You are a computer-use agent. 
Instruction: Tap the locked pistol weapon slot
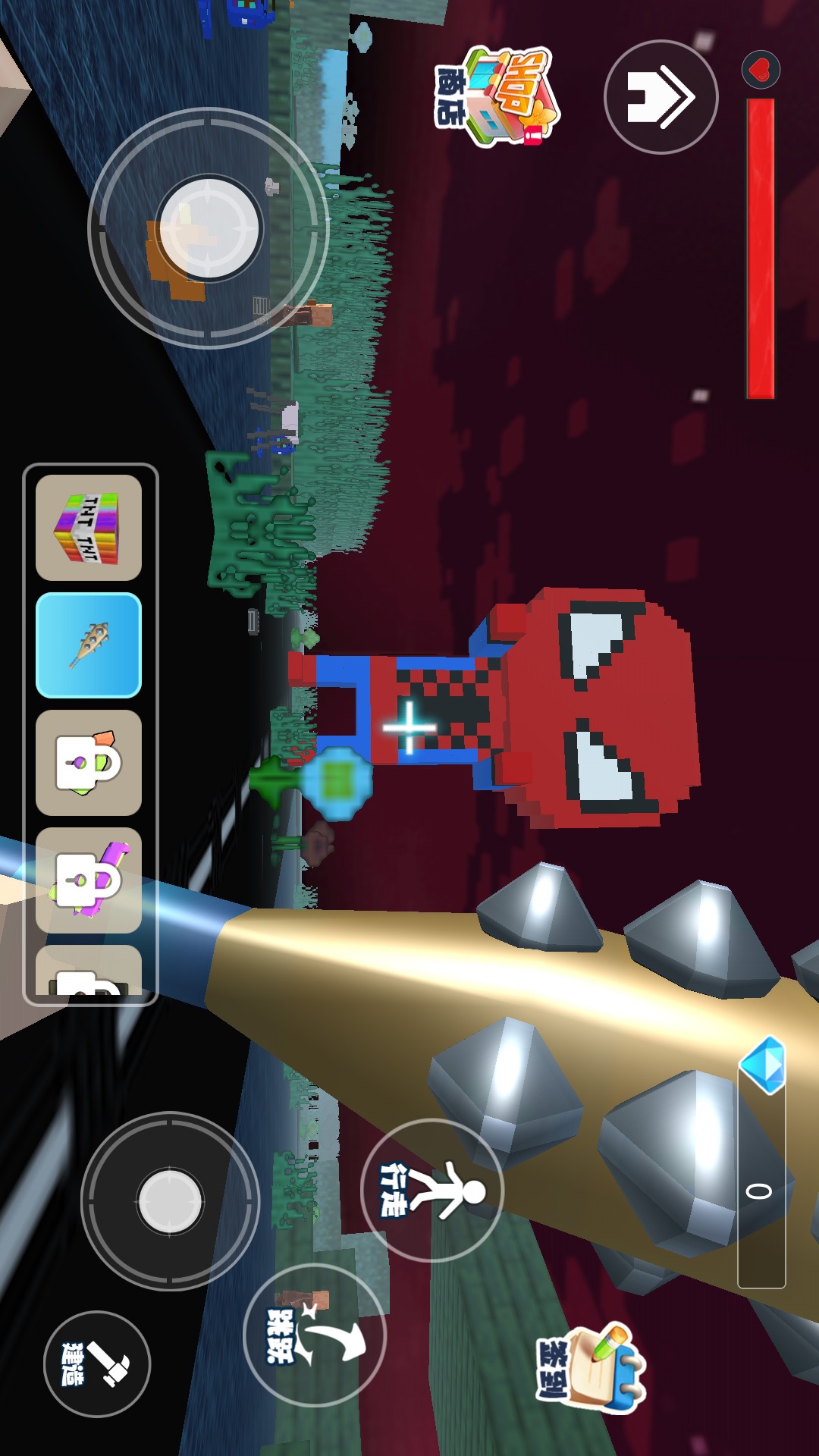(x=89, y=763)
